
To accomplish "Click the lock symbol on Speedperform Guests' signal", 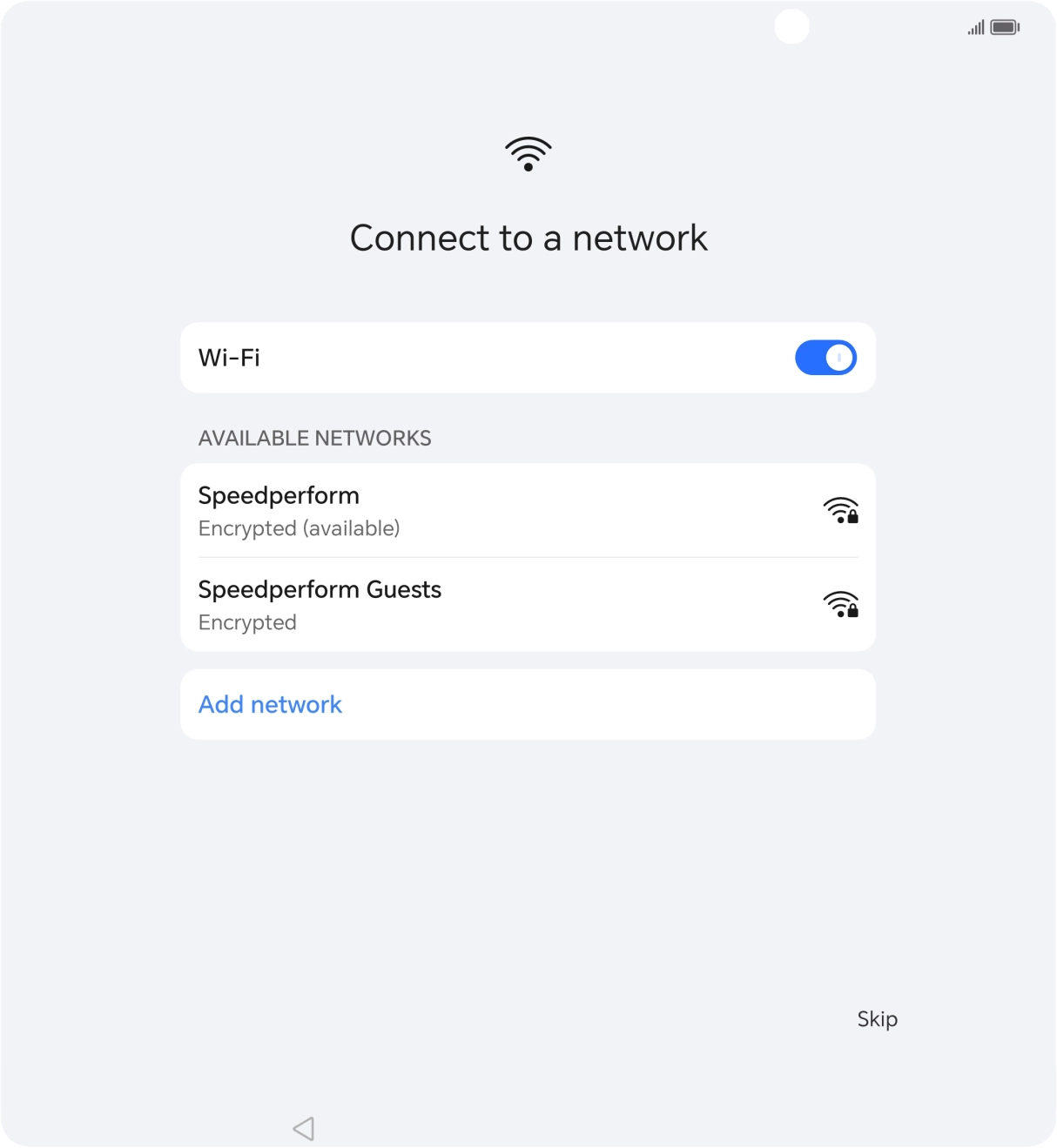I will (x=852, y=612).
